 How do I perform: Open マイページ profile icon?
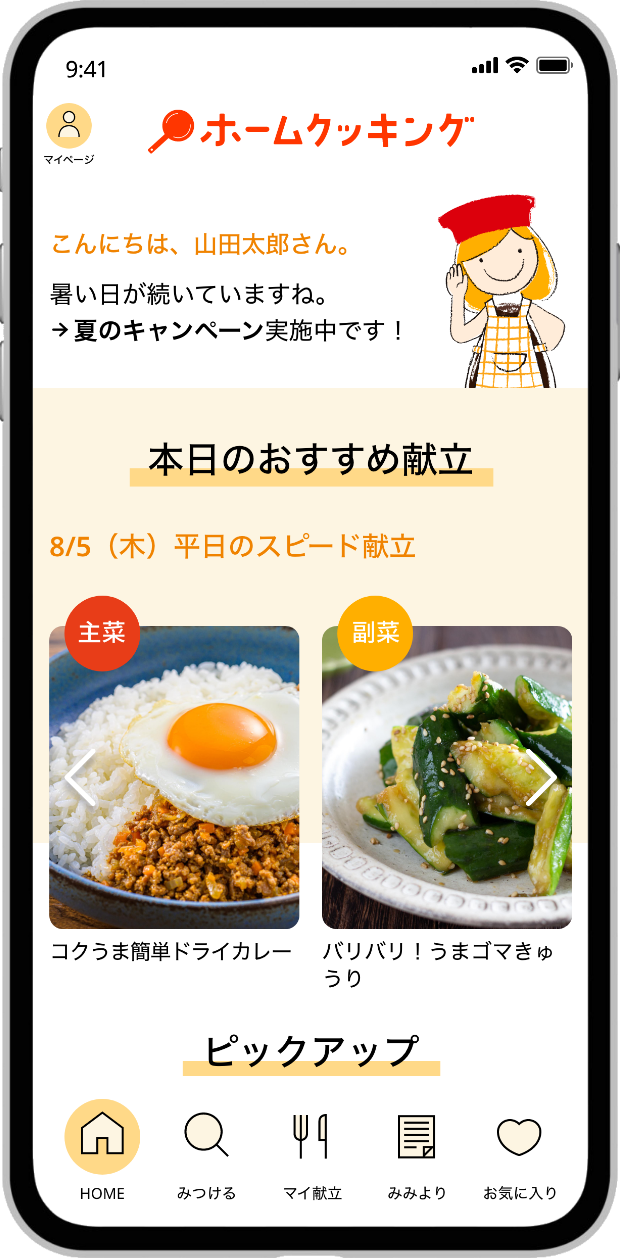(x=69, y=127)
